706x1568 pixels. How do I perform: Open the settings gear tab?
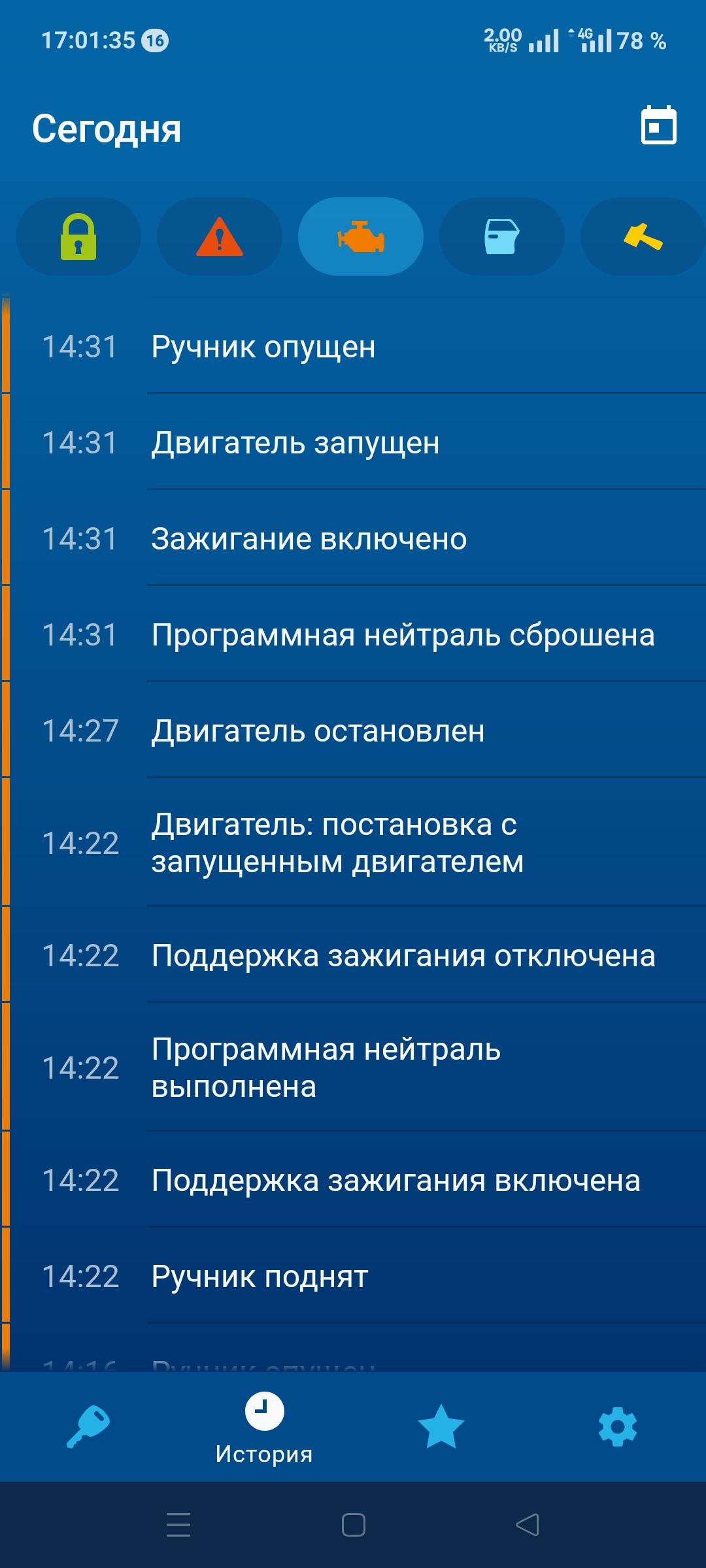pyautogui.click(x=618, y=1428)
